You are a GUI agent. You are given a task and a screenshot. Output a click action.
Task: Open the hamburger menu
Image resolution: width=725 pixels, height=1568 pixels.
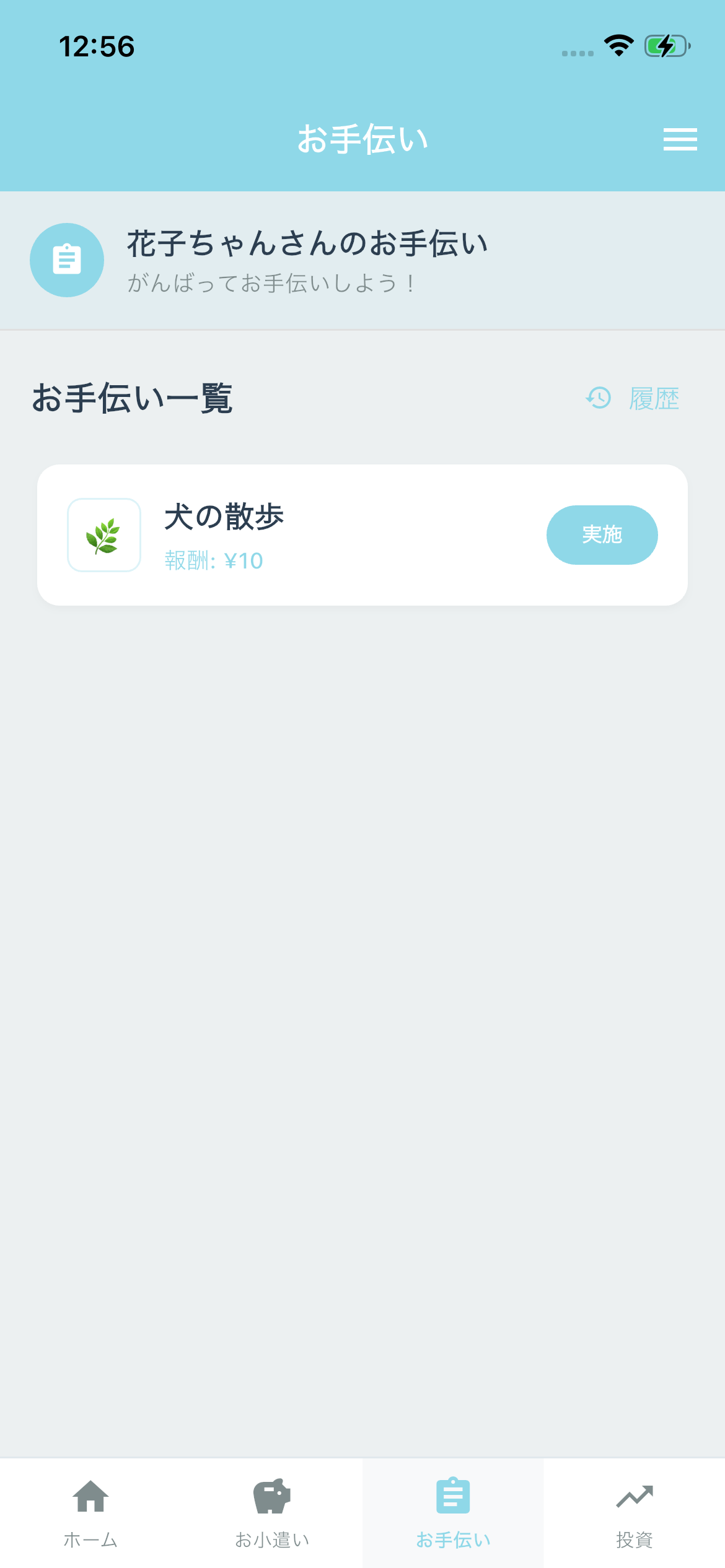tap(680, 140)
